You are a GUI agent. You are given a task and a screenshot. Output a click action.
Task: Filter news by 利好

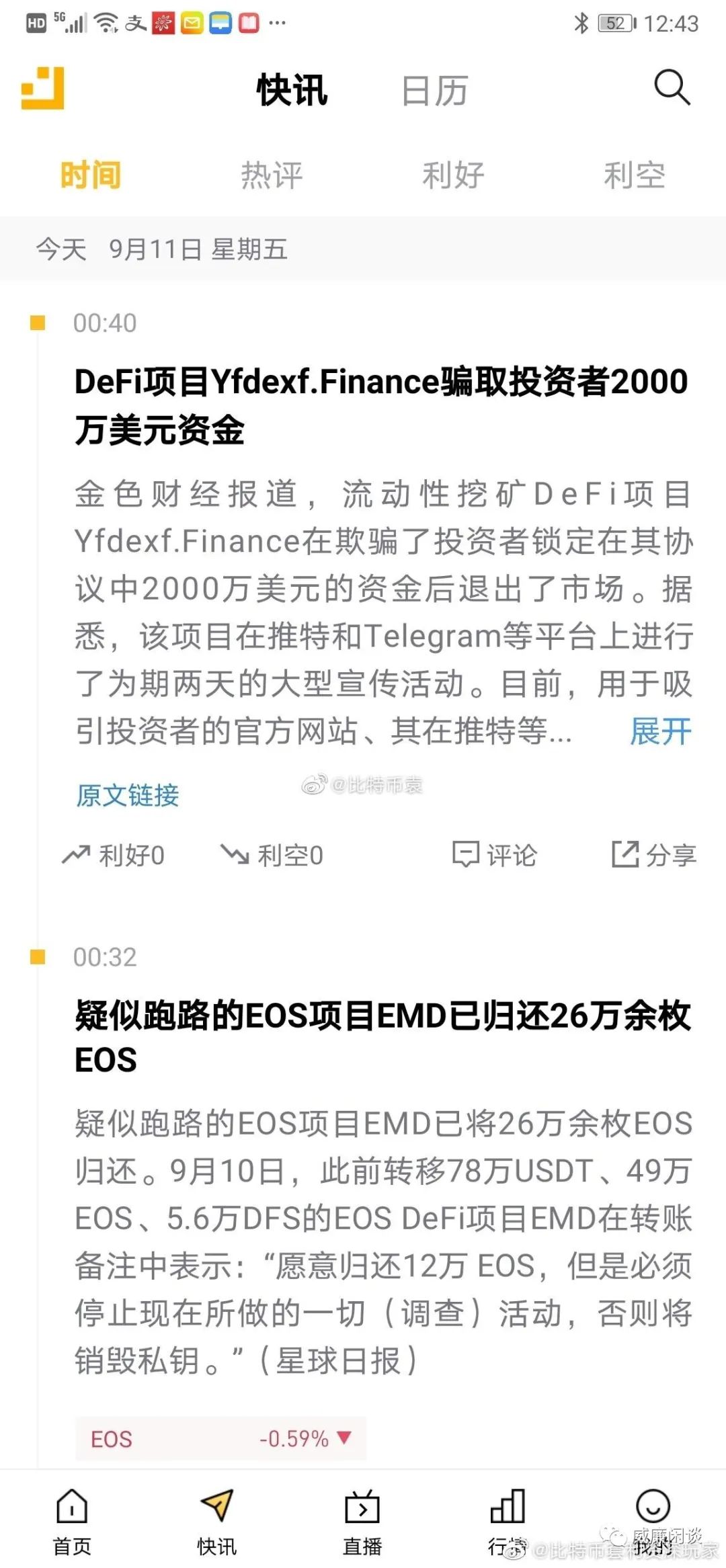click(453, 175)
